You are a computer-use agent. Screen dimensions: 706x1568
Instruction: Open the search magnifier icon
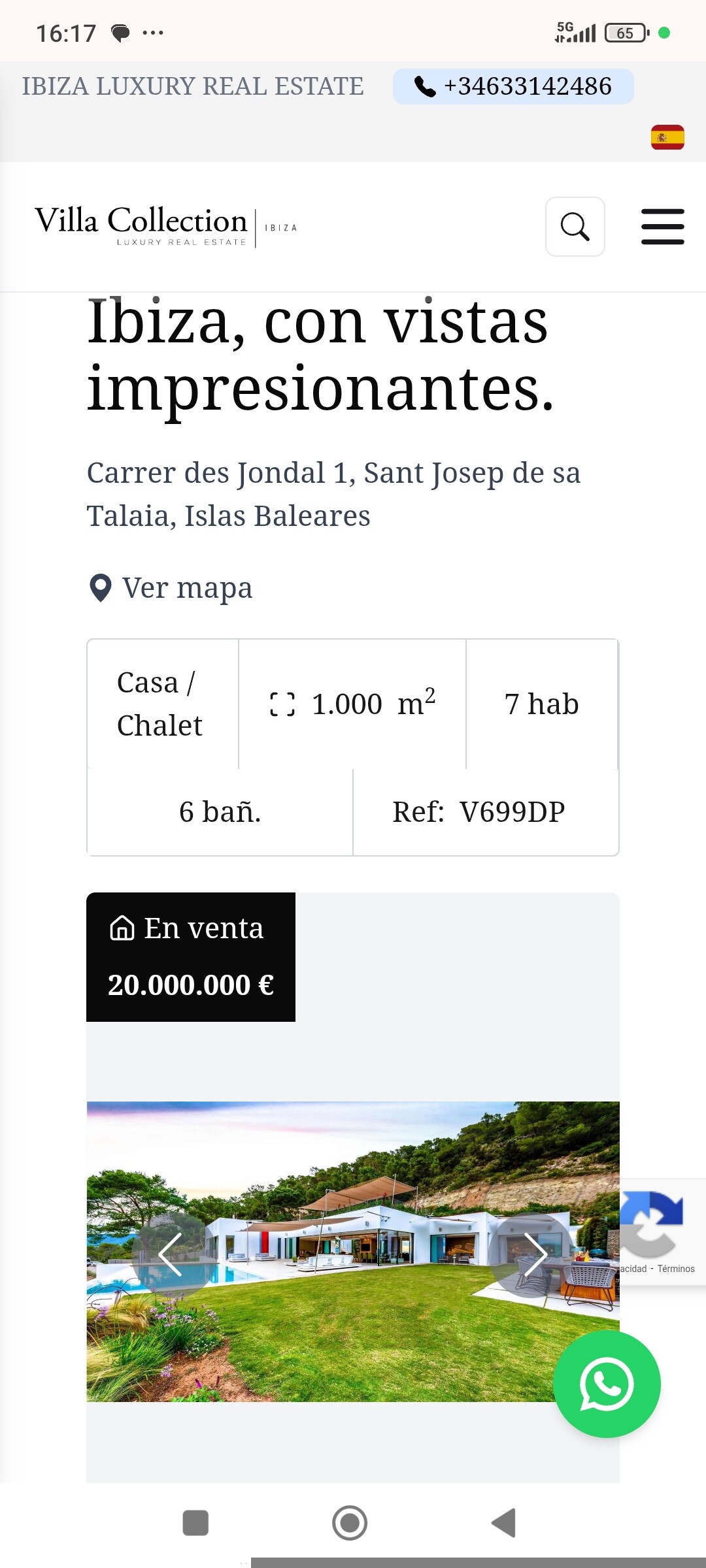coord(575,227)
